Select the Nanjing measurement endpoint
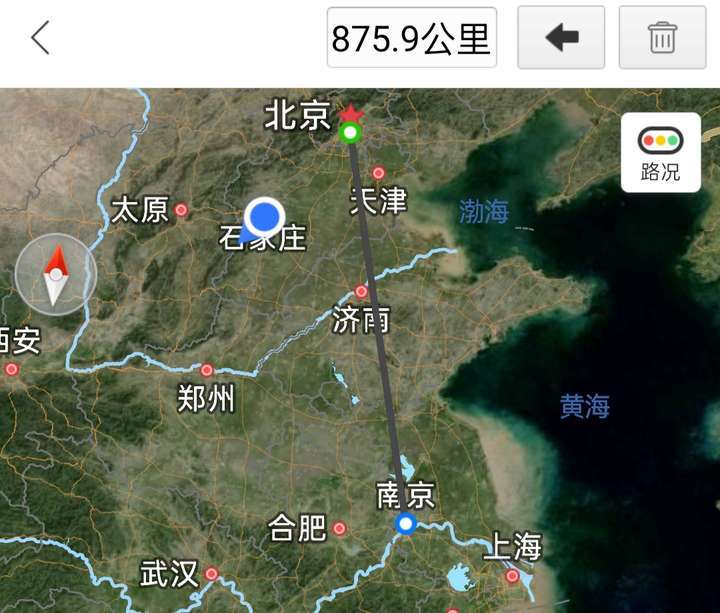Image resolution: width=720 pixels, height=613 pixels. coord(405,523)
